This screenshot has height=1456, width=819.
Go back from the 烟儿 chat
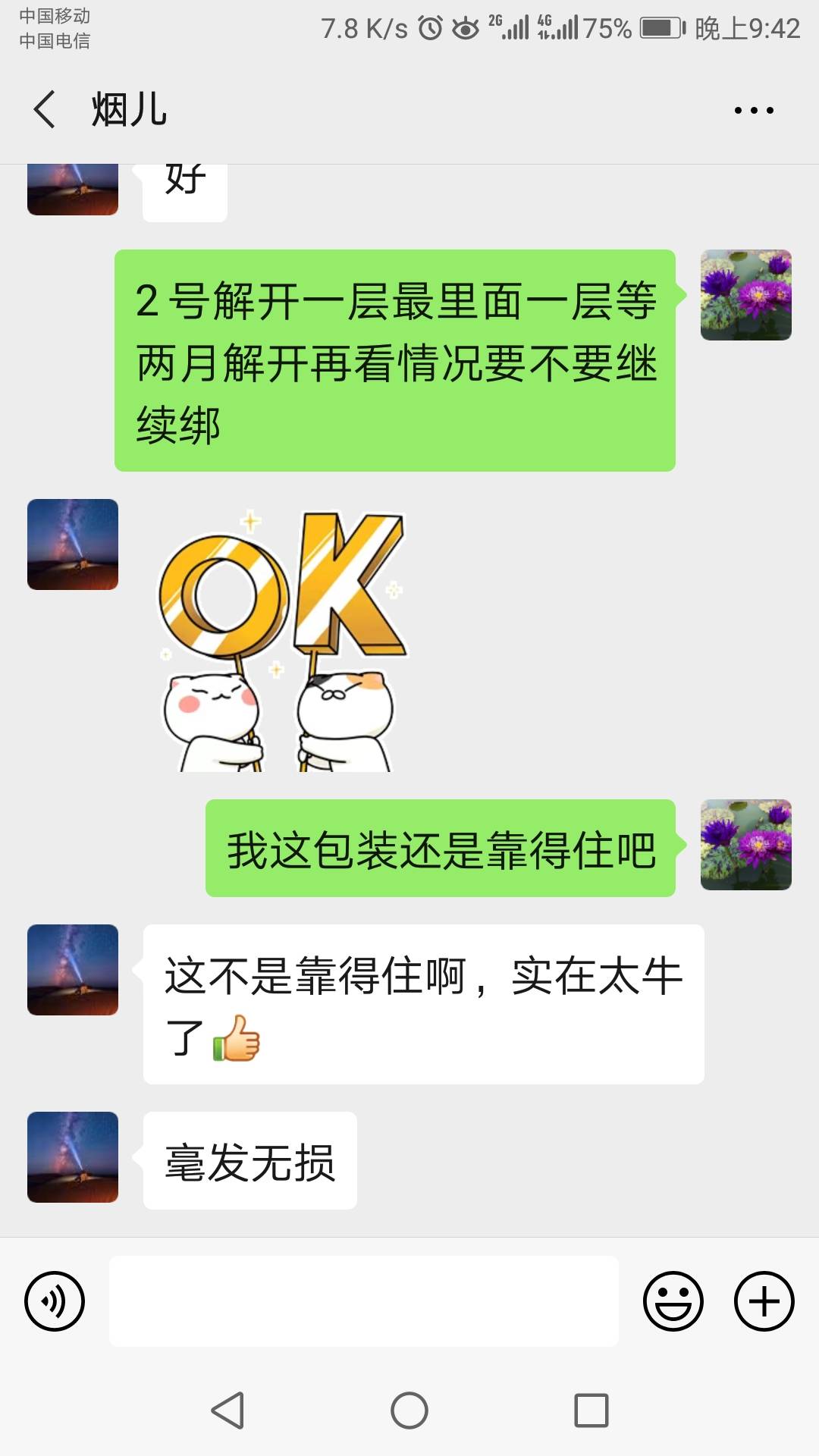click(45, 110)
